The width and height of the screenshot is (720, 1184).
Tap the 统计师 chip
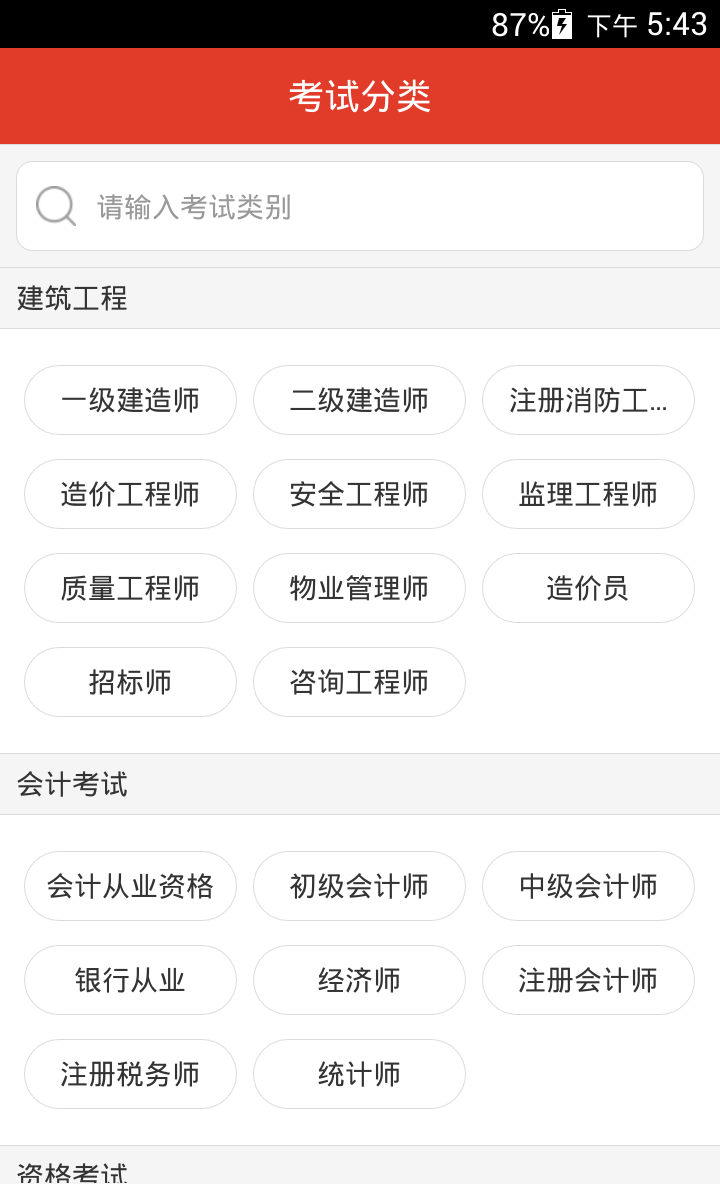click(359, 1074)
